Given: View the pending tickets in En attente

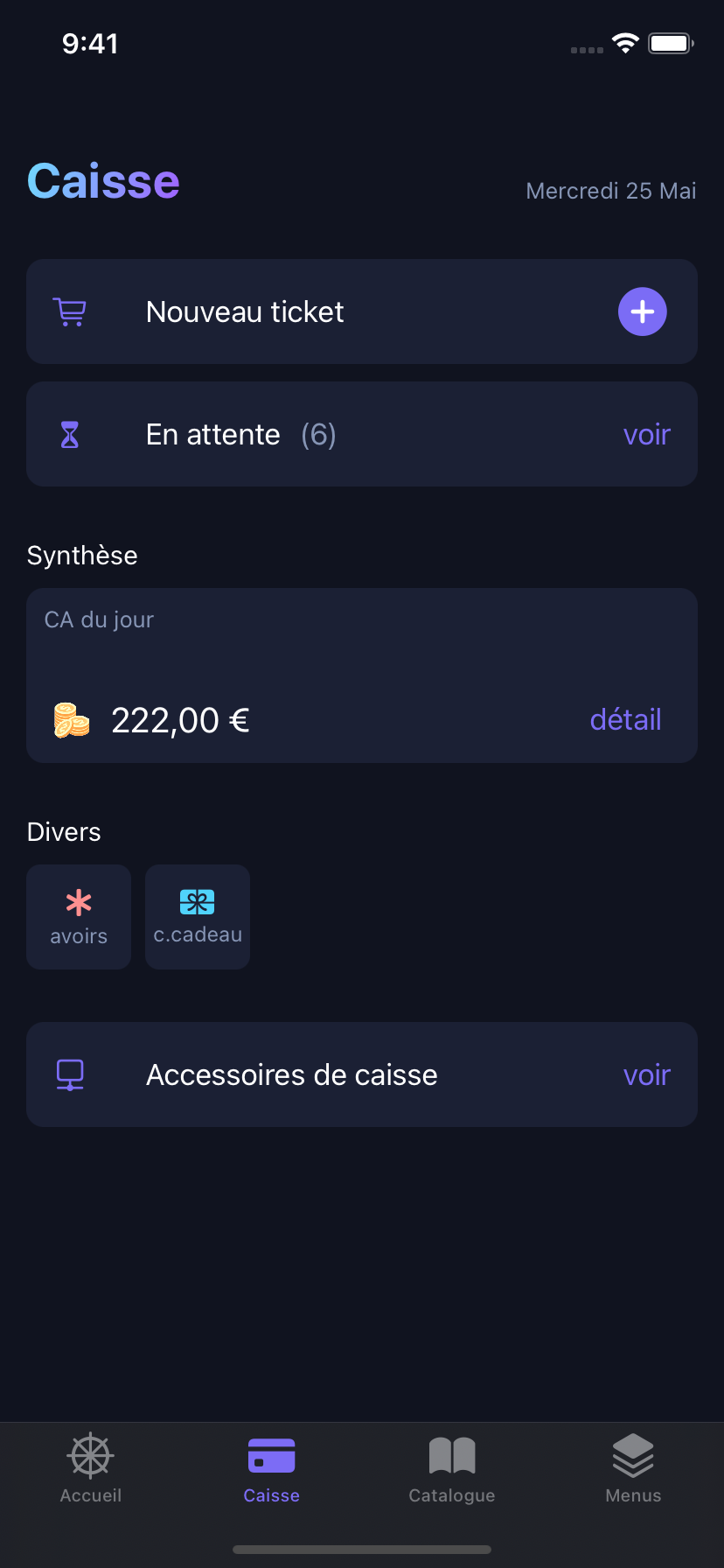Looking at the screenshot, I should coord(646,435).
